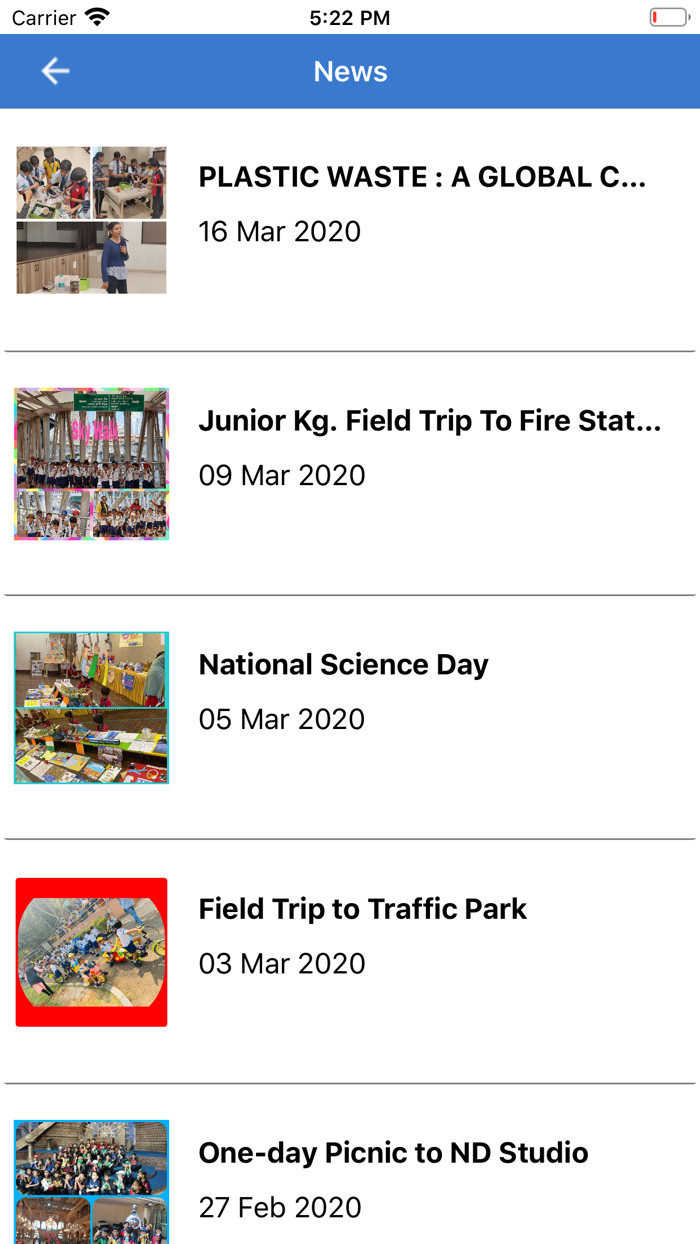Open the Plastic Waste news article
The image size is (700, 1244).
click(x=422, y=178)
